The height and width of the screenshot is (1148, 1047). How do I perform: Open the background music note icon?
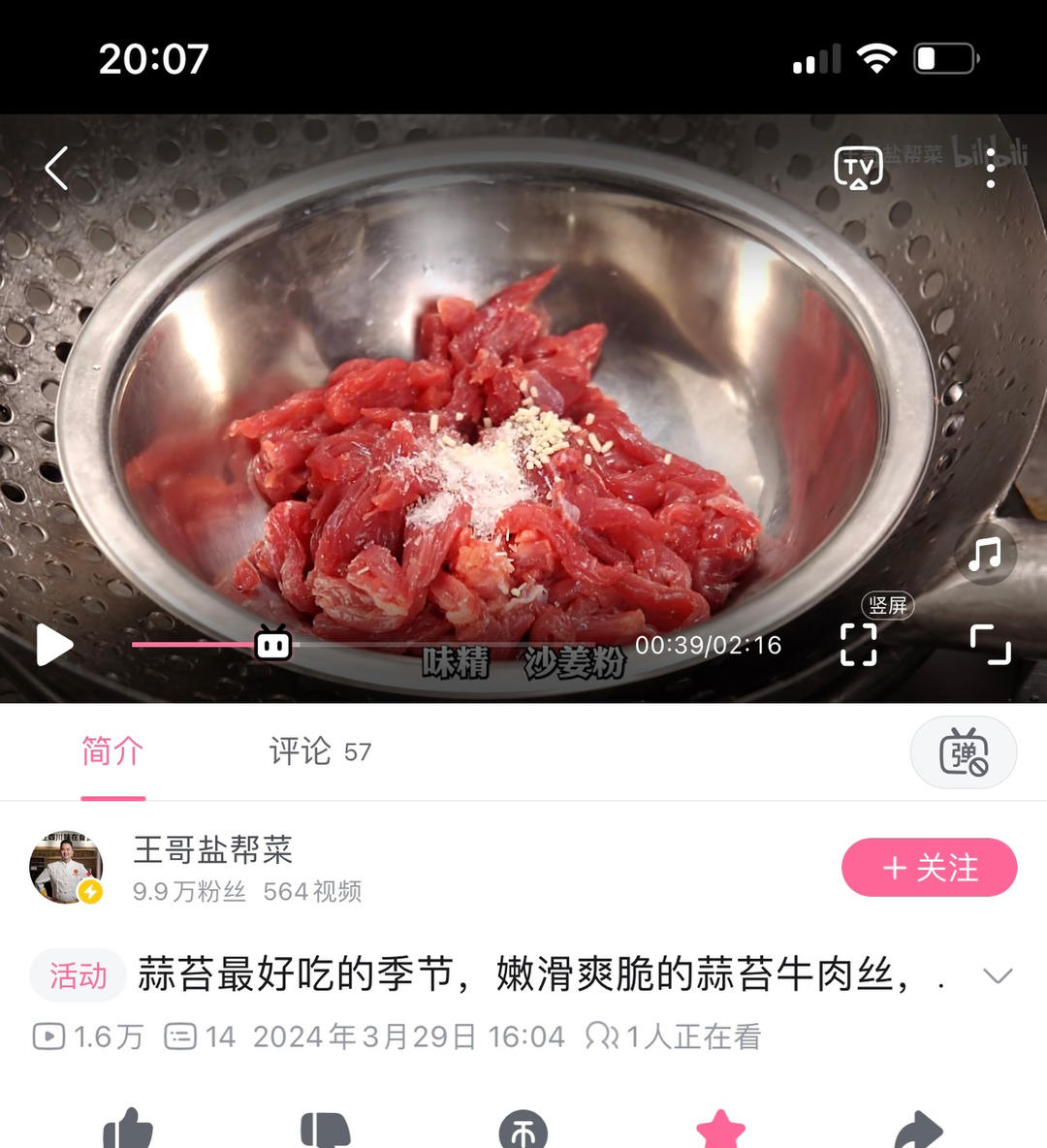[985, 555]
